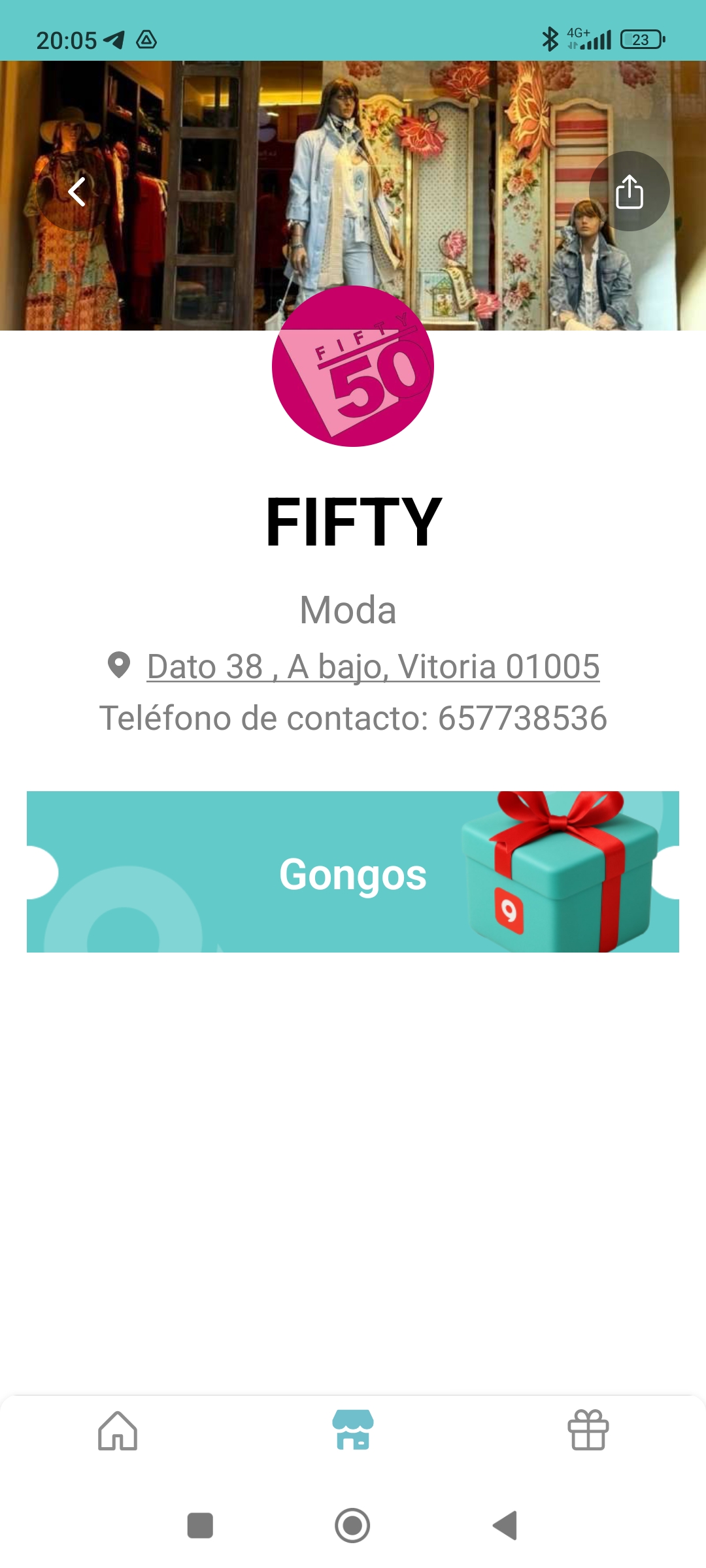This screenshot has width=706, height=1568.
Task: Open the Gongos gift banner
Action: pos(353,872)
